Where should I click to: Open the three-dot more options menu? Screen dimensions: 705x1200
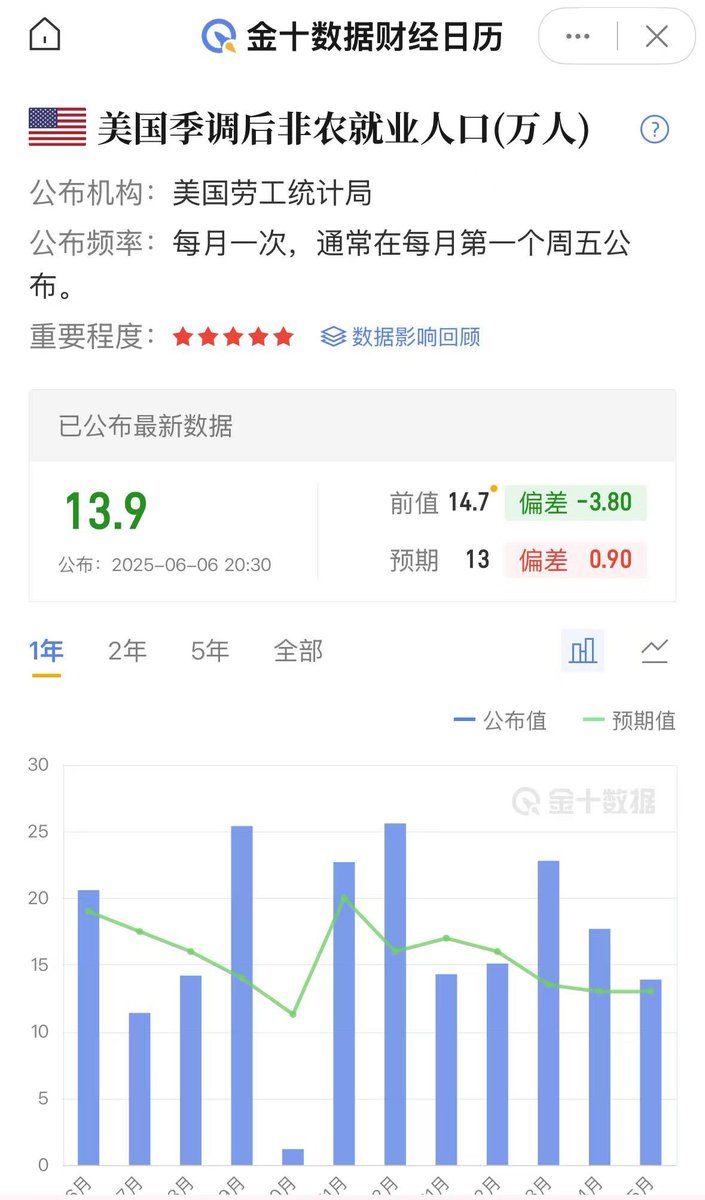click(x=578, y=37)
